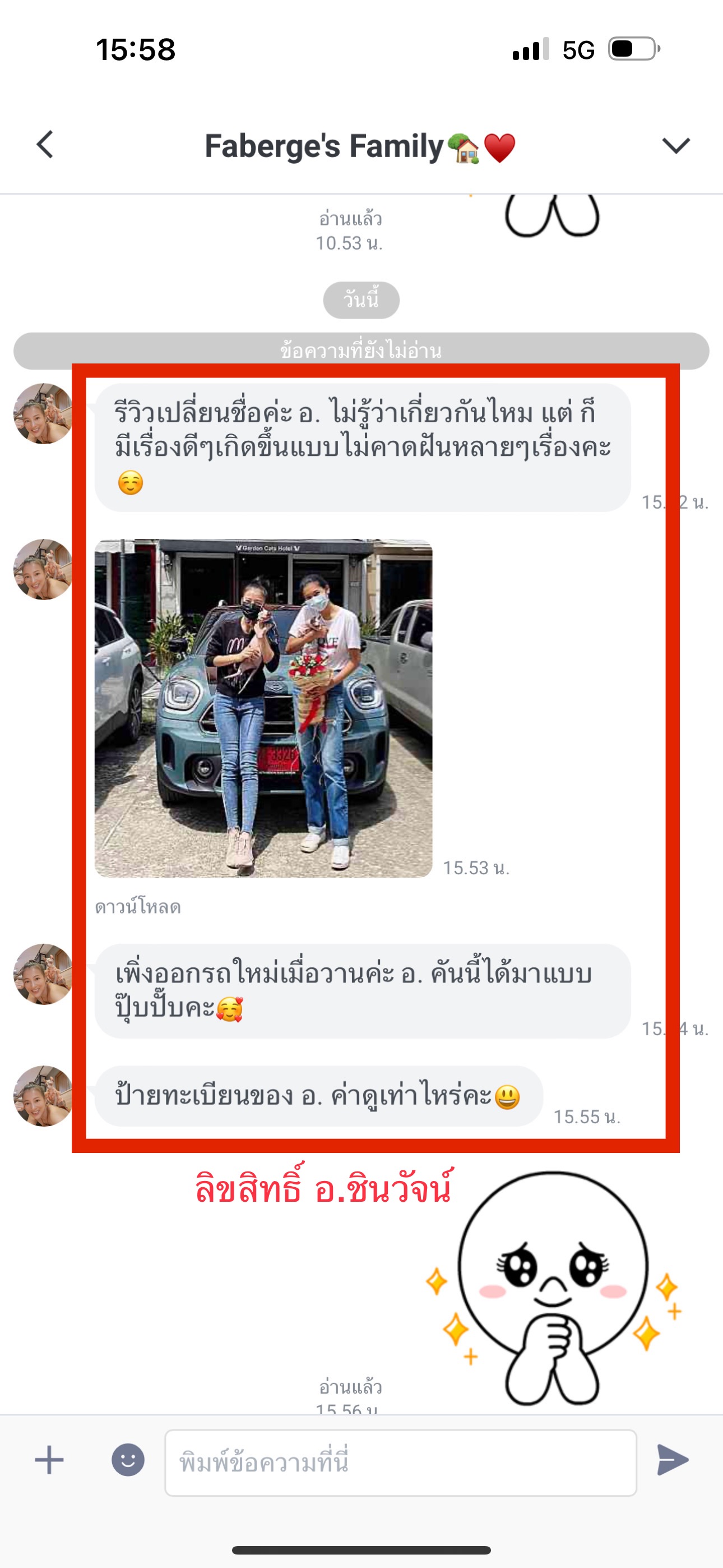Focus the message input field
The image size is (723, 1568).
tap(400, 1462)
